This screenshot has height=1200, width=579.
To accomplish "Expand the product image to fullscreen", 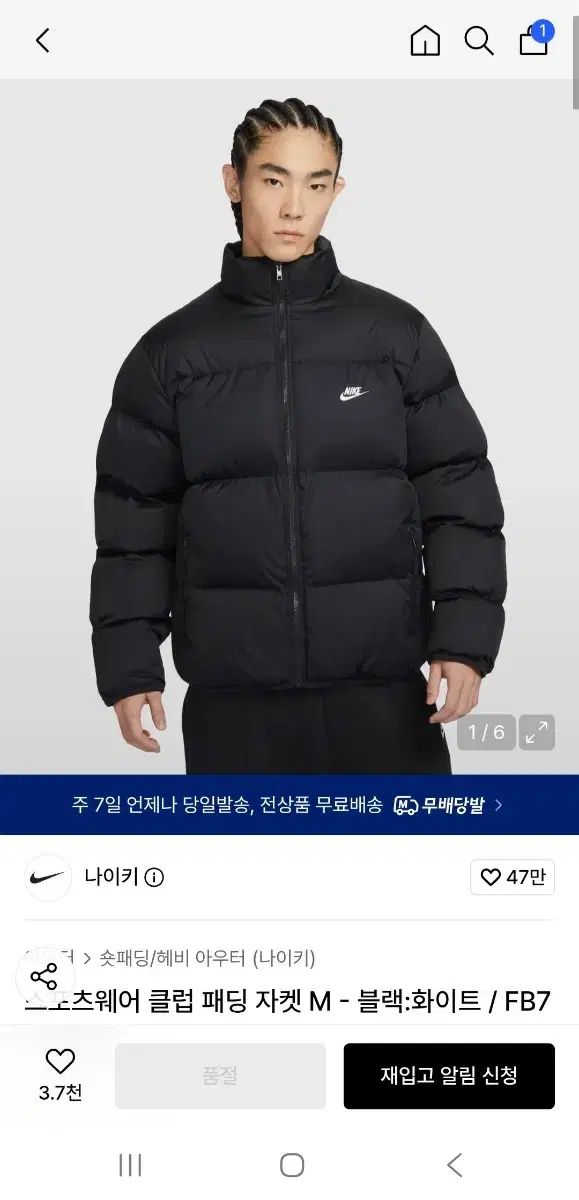I will click(x=537, y=732).
